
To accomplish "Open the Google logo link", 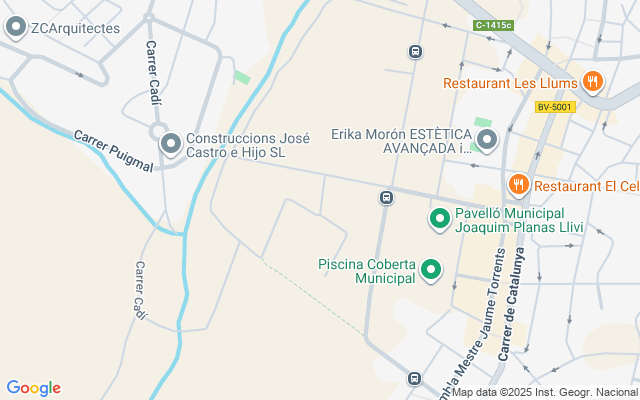I will [x=33, y=388].
